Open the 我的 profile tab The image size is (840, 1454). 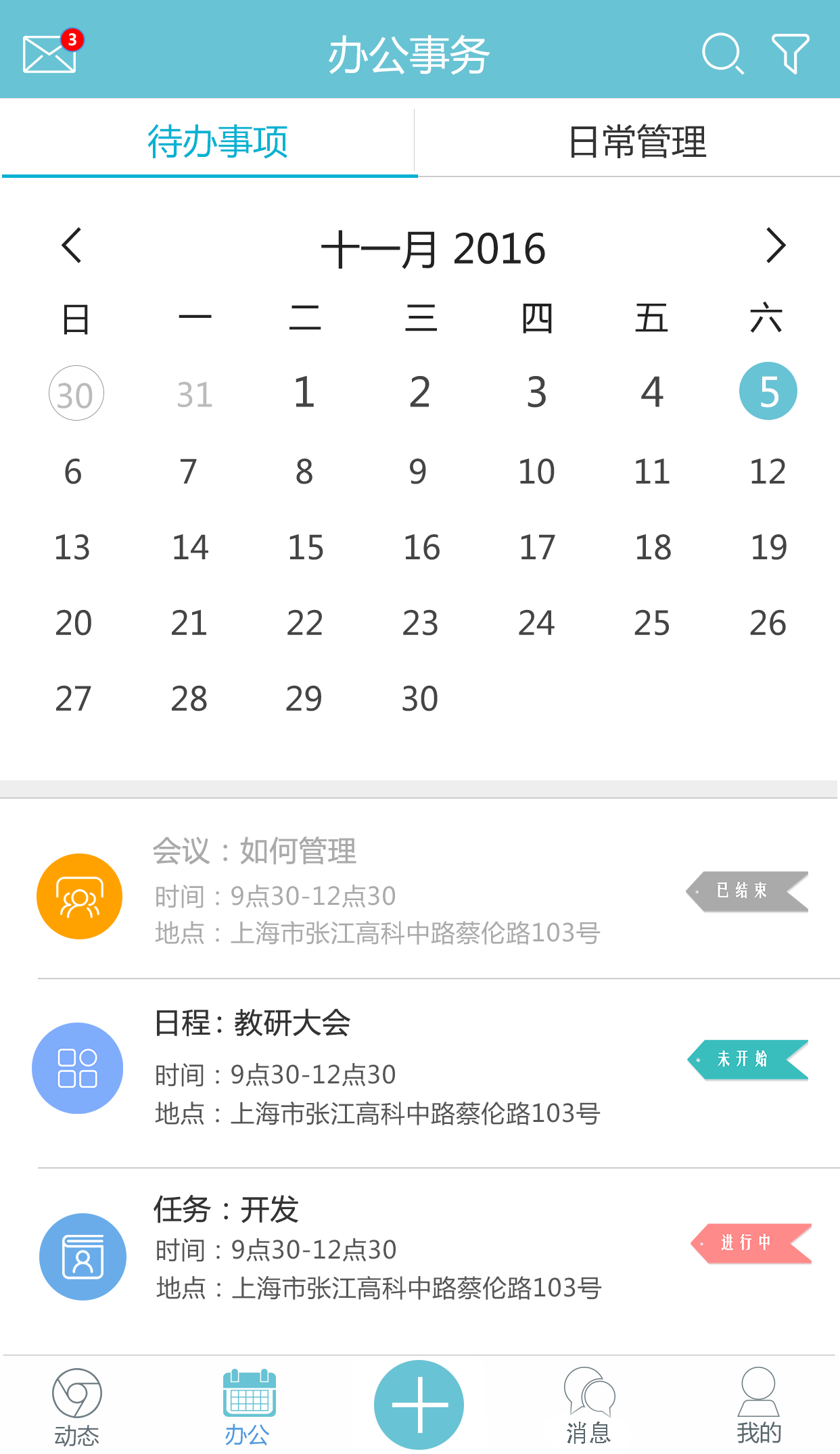tap(758, 1406)
